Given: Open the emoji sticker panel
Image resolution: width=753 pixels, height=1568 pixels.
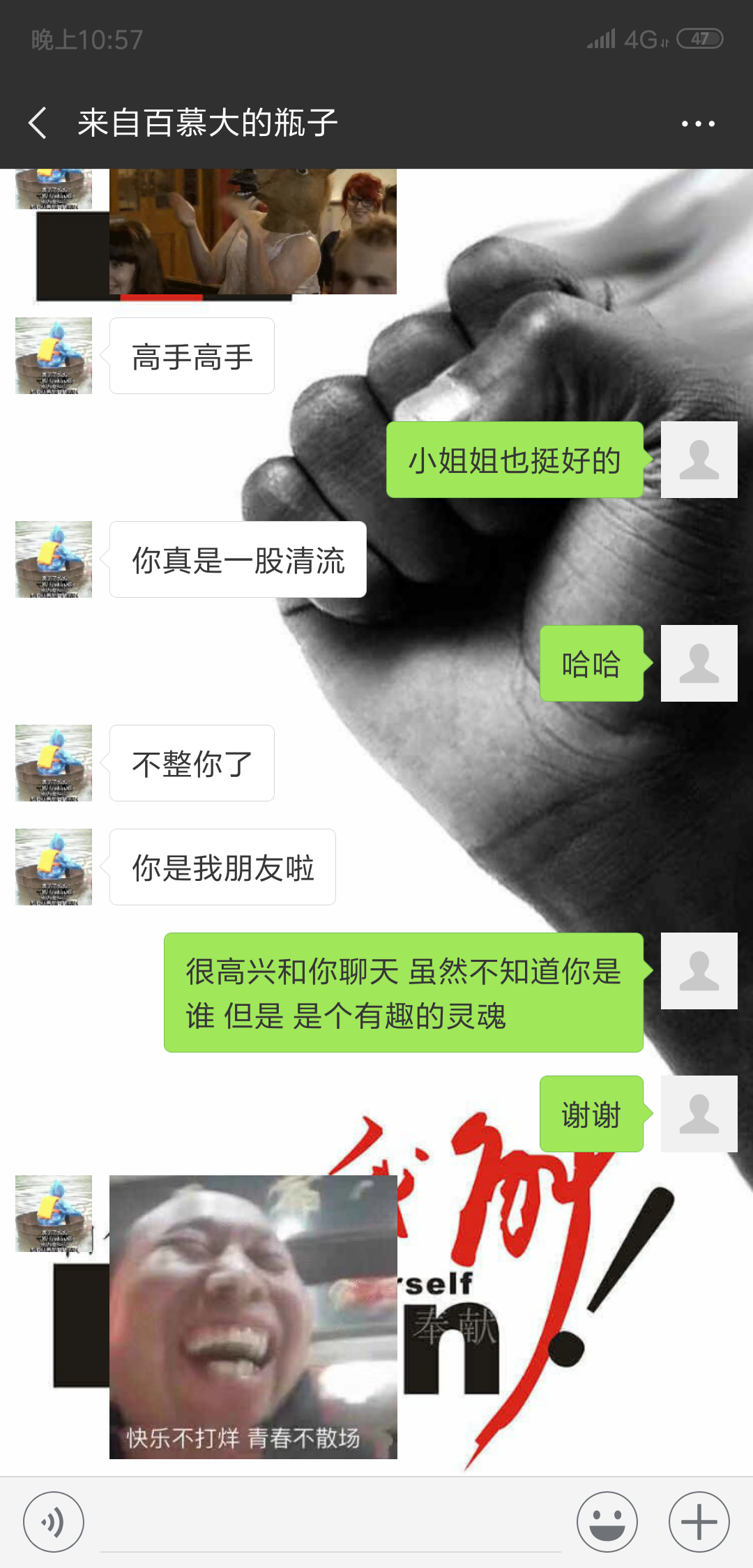Looking at the screenshot, I should click(607, 1522).
